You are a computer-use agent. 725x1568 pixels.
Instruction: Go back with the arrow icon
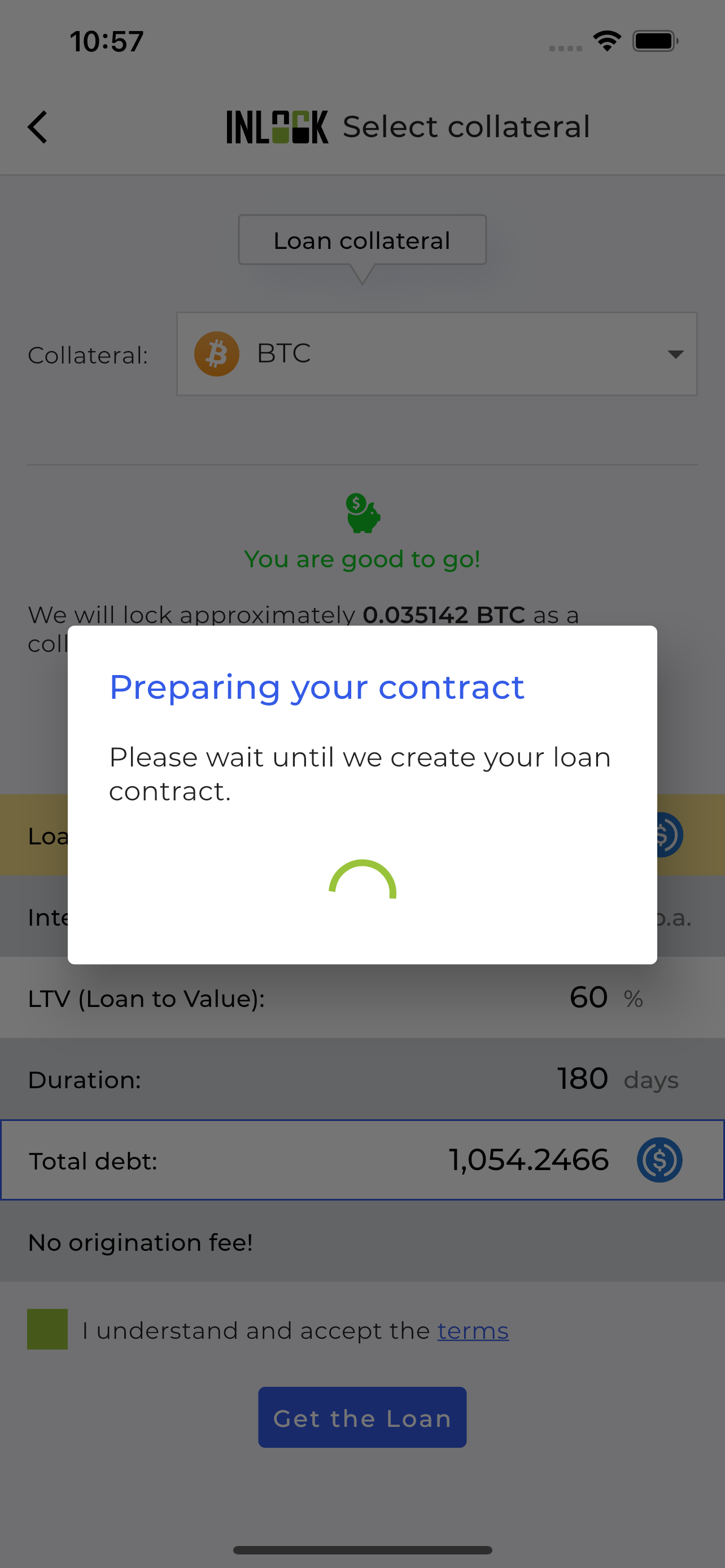click(38, 127)
